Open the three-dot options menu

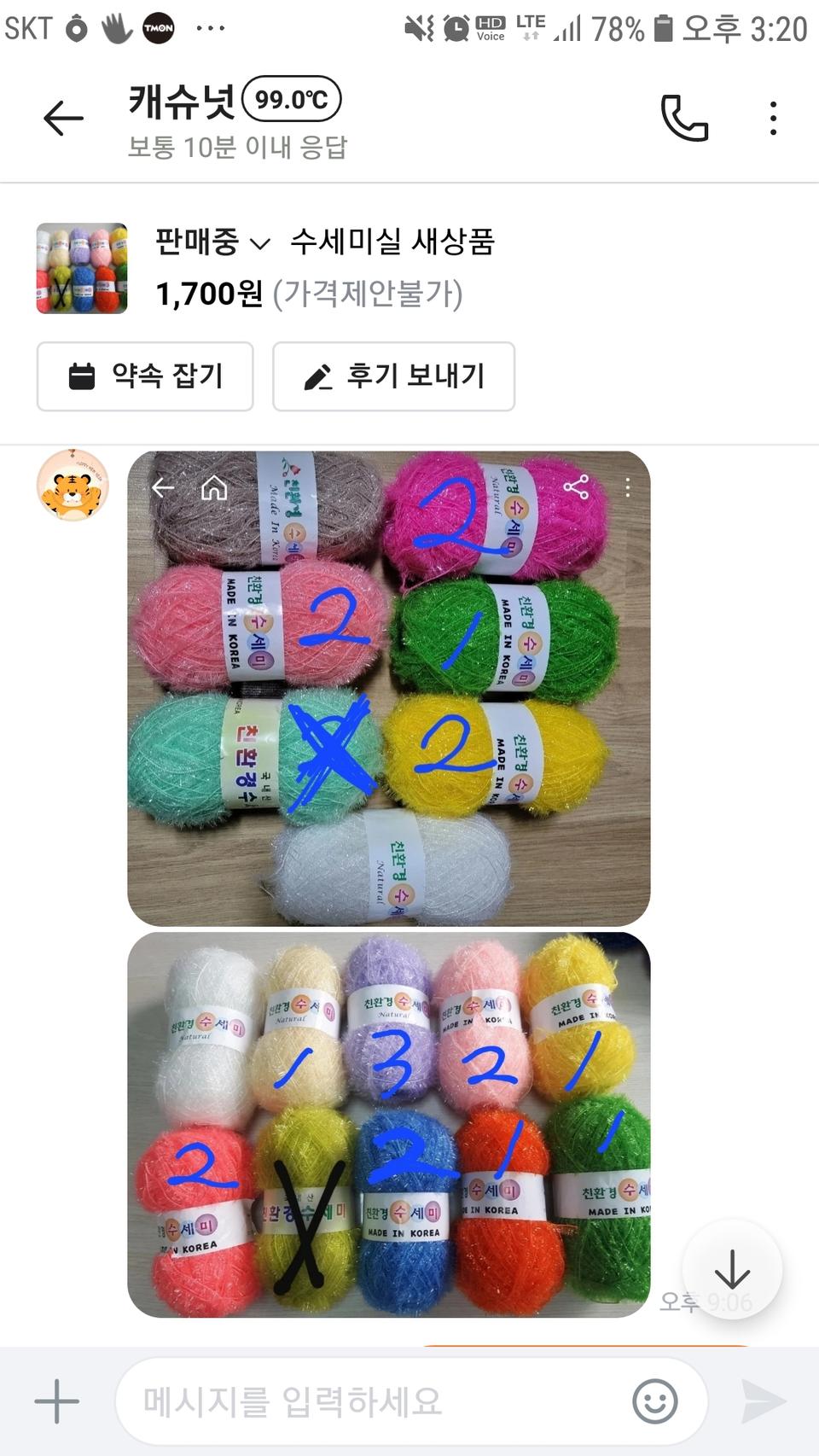point(773,119)
